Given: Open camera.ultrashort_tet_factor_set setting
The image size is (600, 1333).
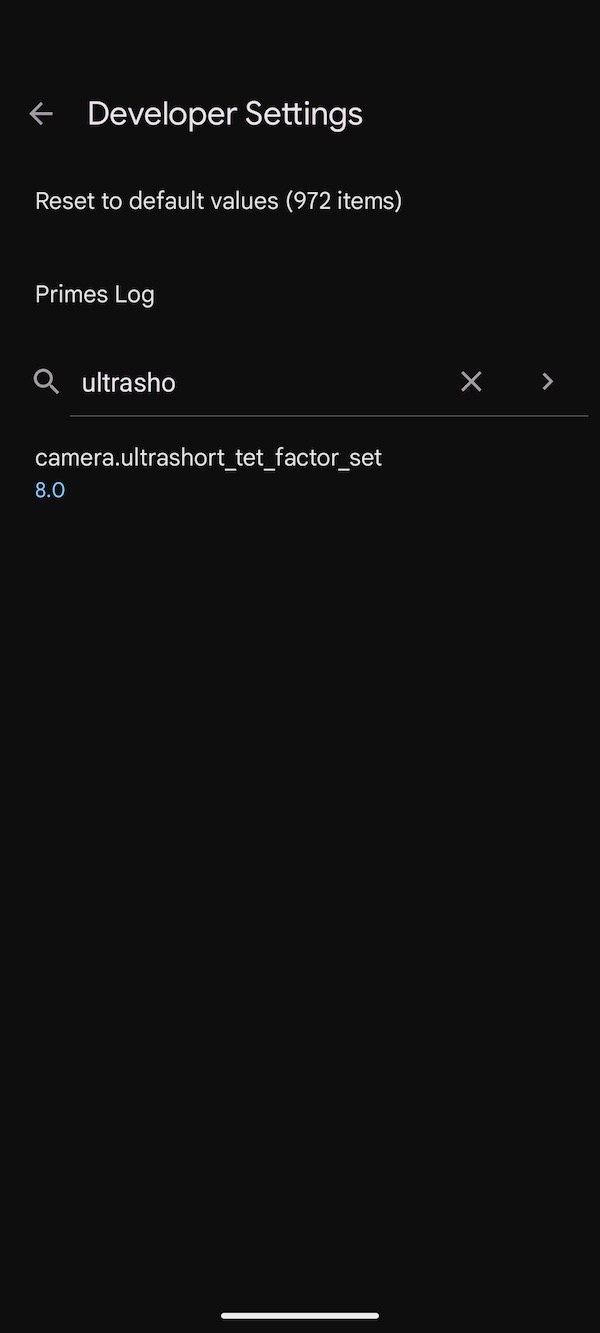Looking at the screenshot, I should pyautogui.click(x=208, y=472).
